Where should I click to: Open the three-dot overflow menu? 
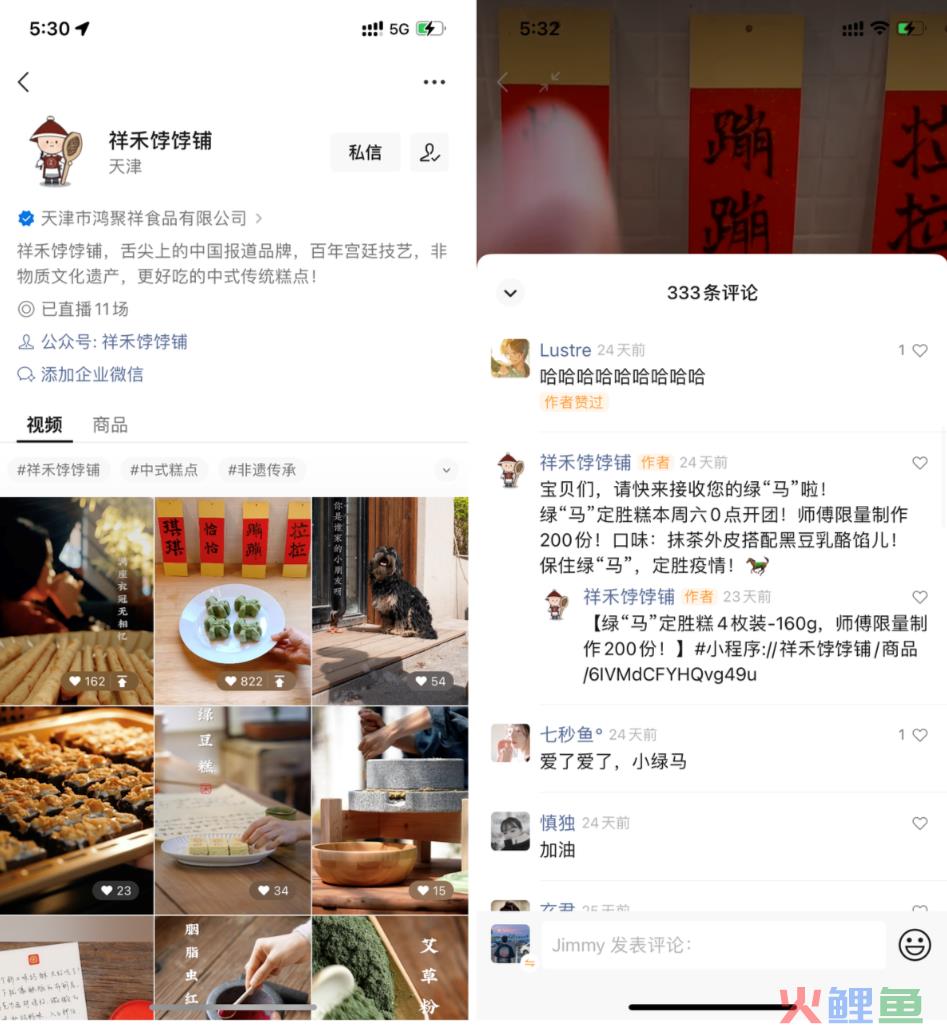pyautogui.click(x=434, y=82)
